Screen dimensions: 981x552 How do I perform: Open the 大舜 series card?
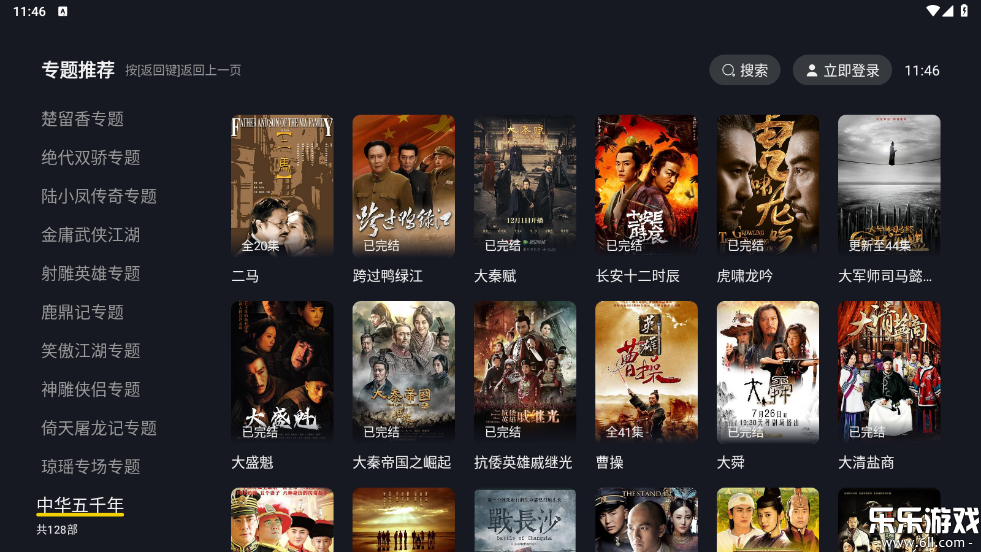[x=768, y=372]
